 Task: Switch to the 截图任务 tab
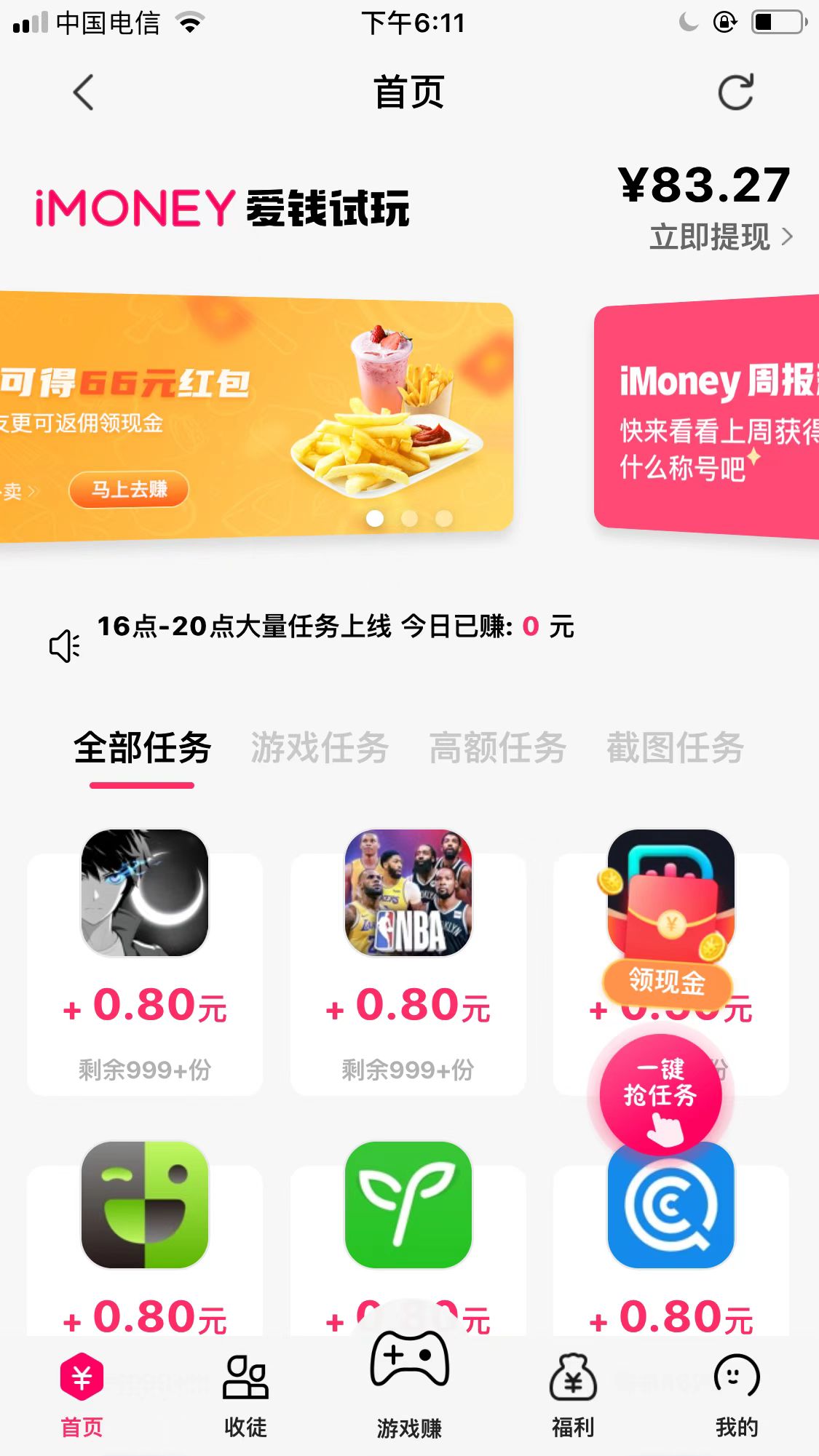[675, 749]
